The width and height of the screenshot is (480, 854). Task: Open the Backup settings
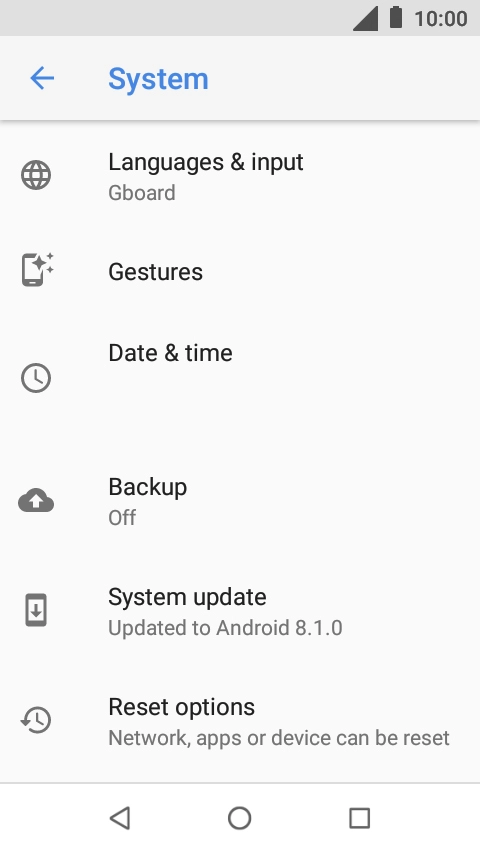click(x=240, y=501)
